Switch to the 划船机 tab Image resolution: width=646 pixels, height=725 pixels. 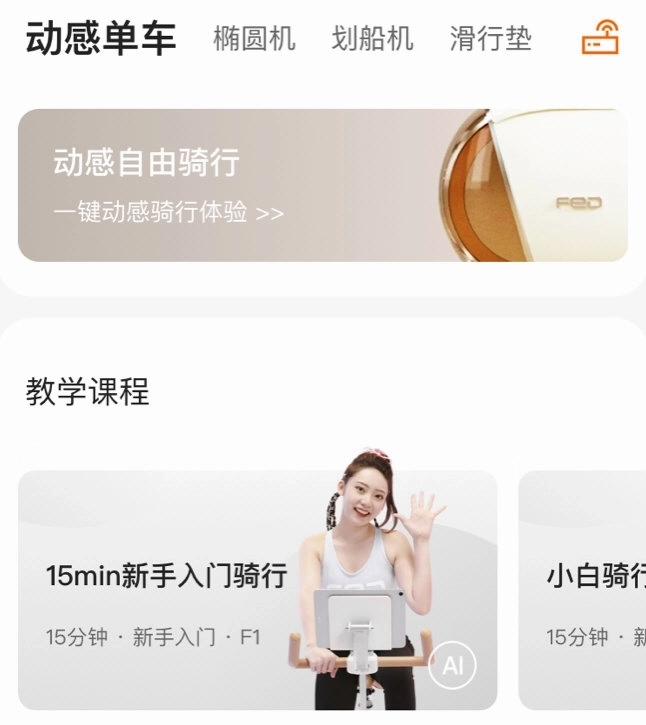372,39
